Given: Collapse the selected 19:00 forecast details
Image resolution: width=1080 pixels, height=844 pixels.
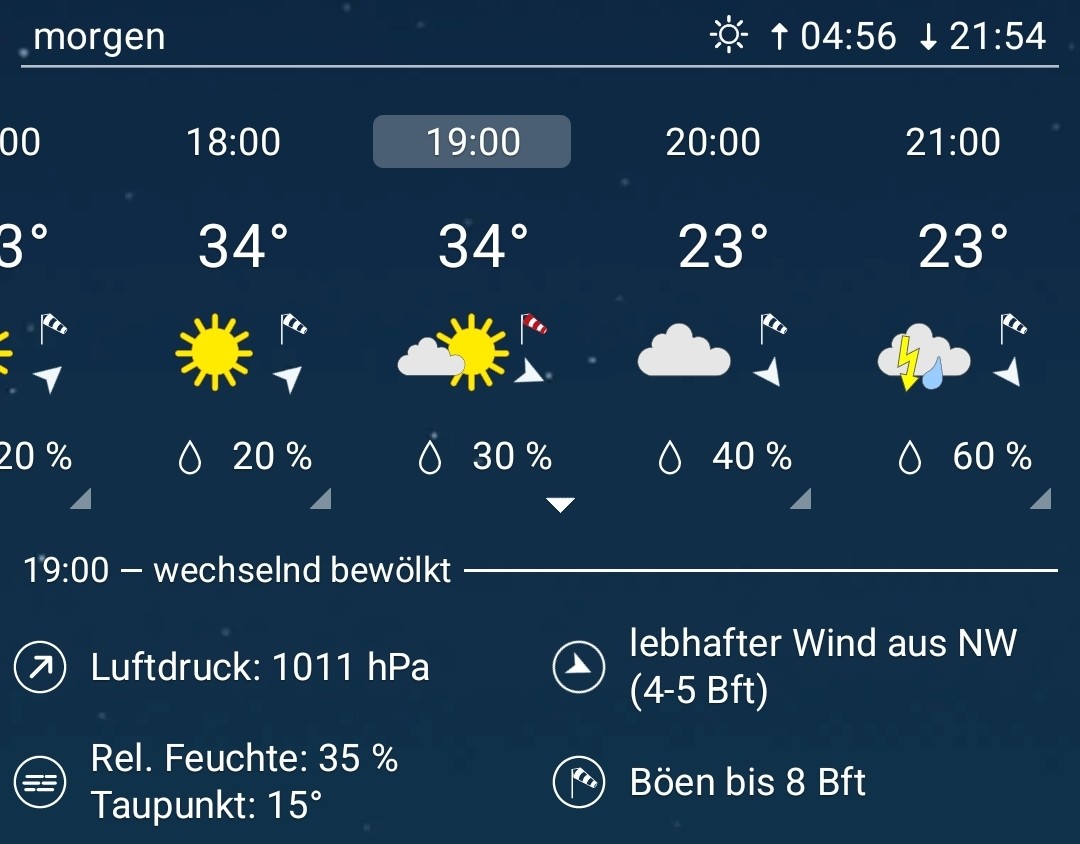Looking at the screenshot, I should click(560, 505).
